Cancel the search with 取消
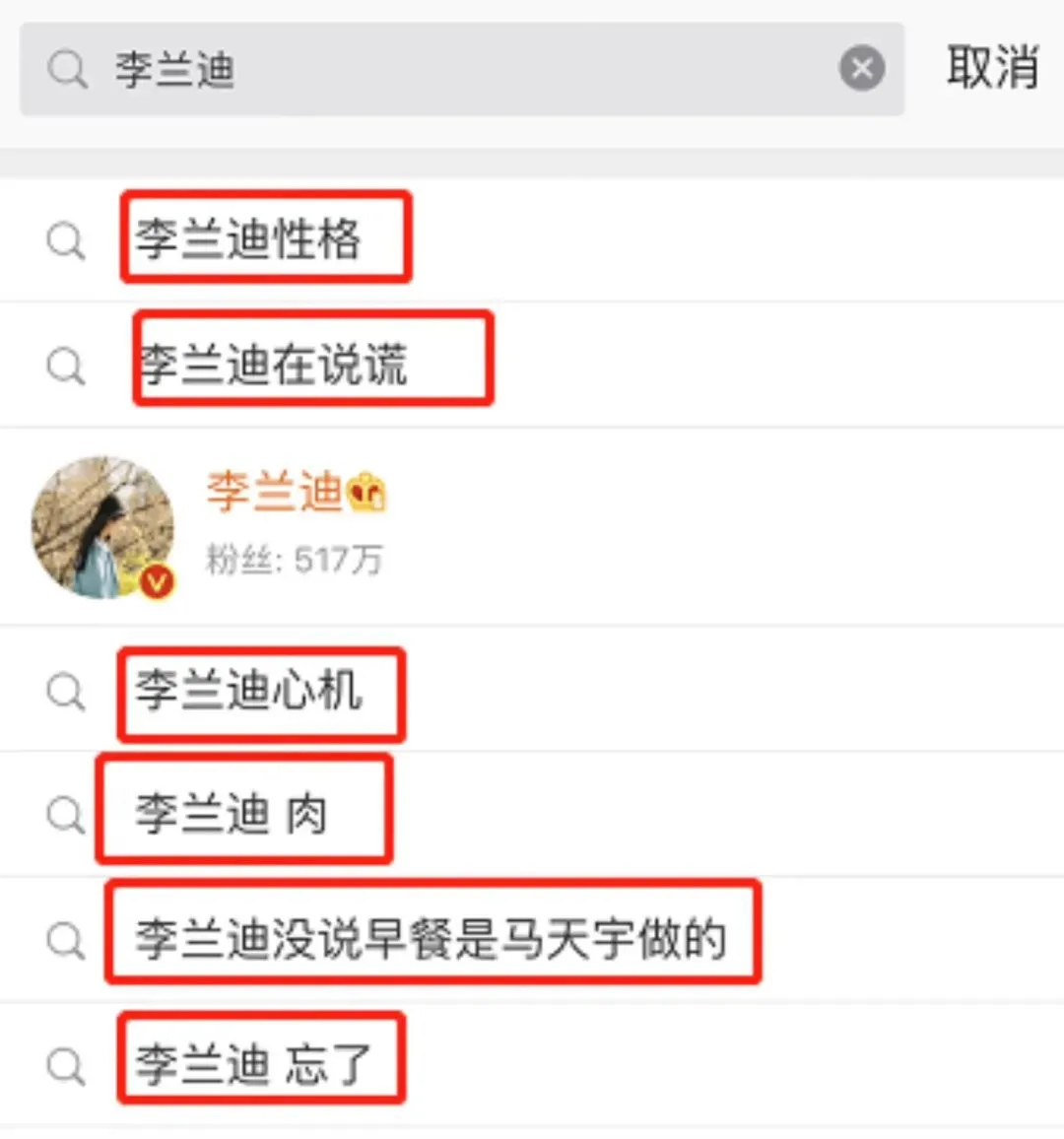 click(x=991, y=68)
